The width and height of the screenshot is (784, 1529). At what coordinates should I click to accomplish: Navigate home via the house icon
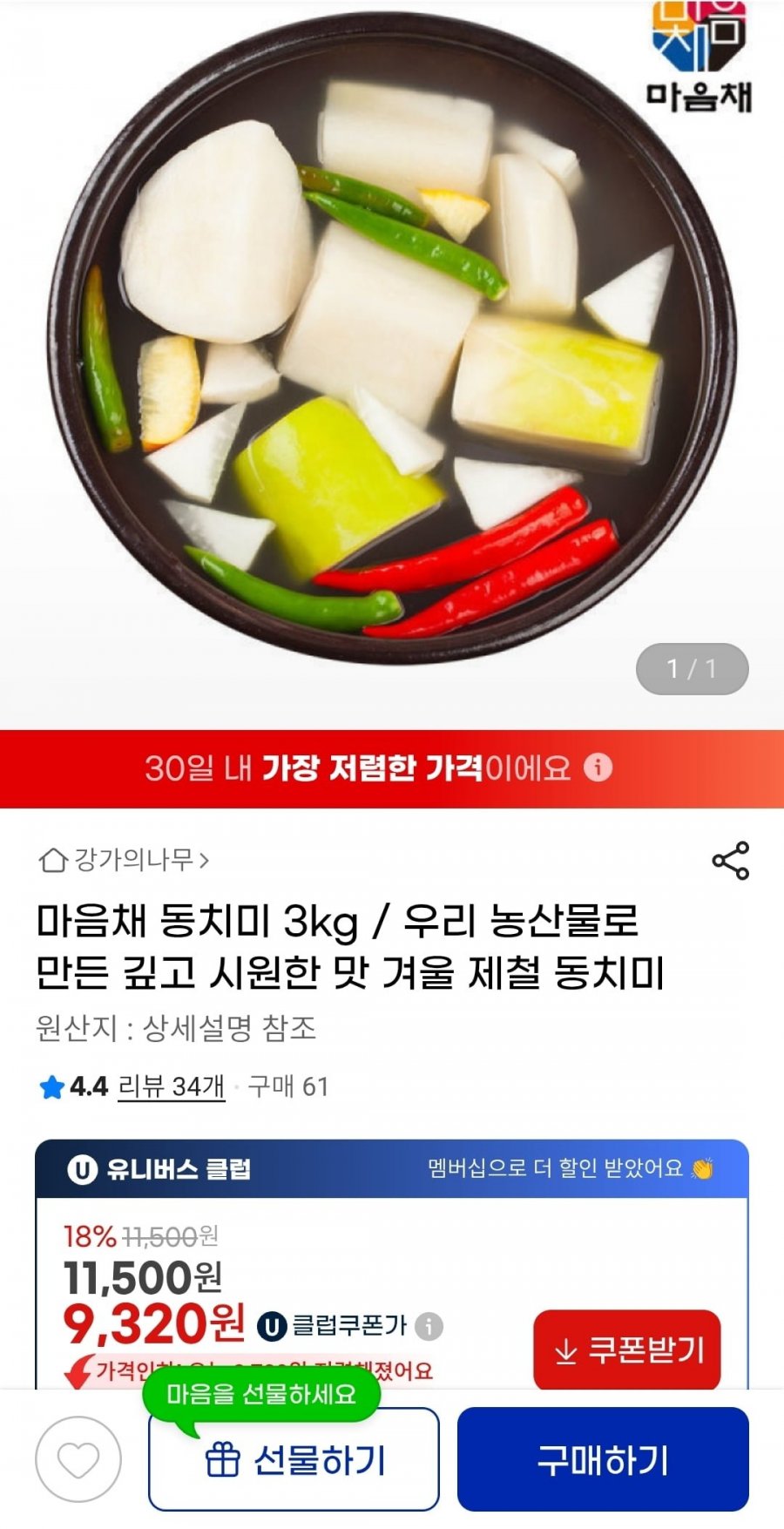54,859
